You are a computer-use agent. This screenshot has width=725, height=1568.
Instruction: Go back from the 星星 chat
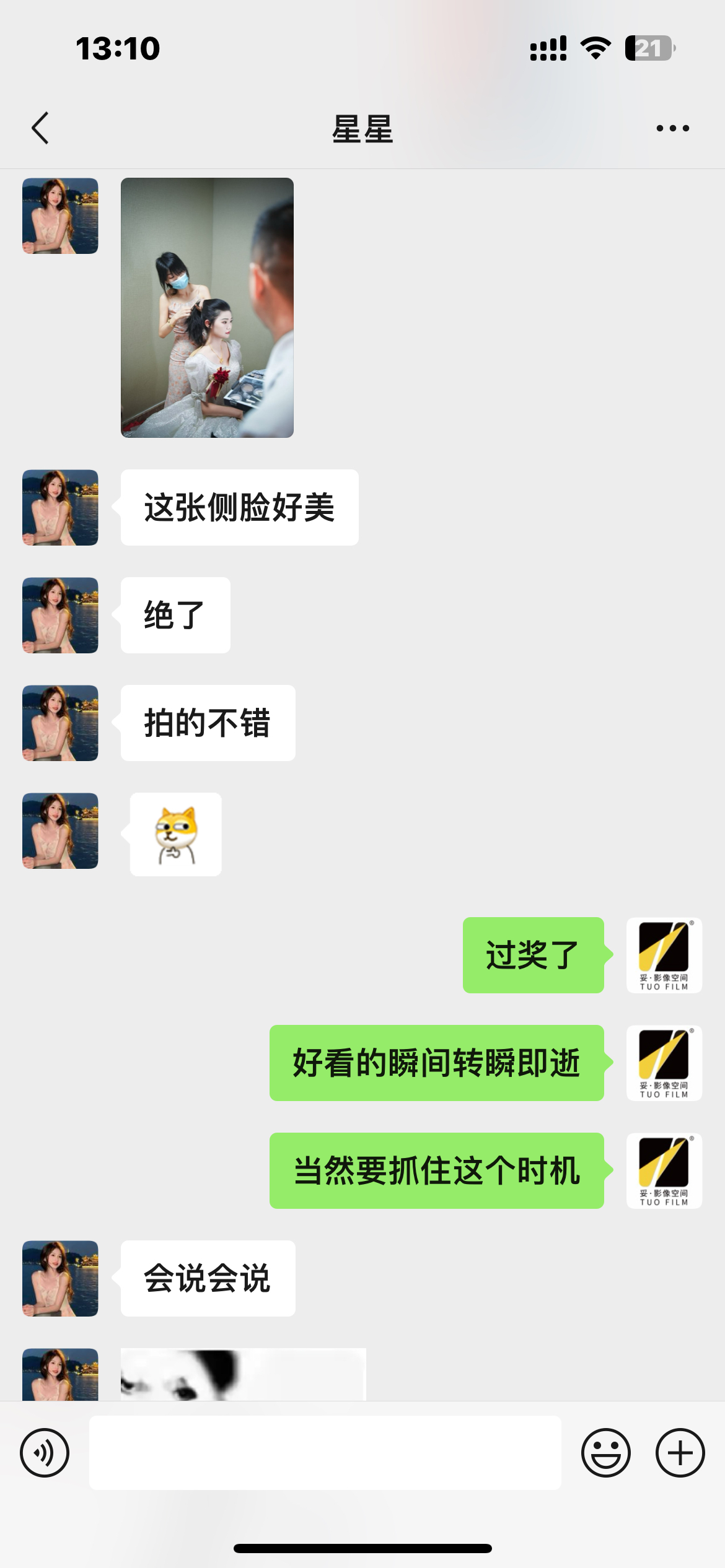coord(40,128)
